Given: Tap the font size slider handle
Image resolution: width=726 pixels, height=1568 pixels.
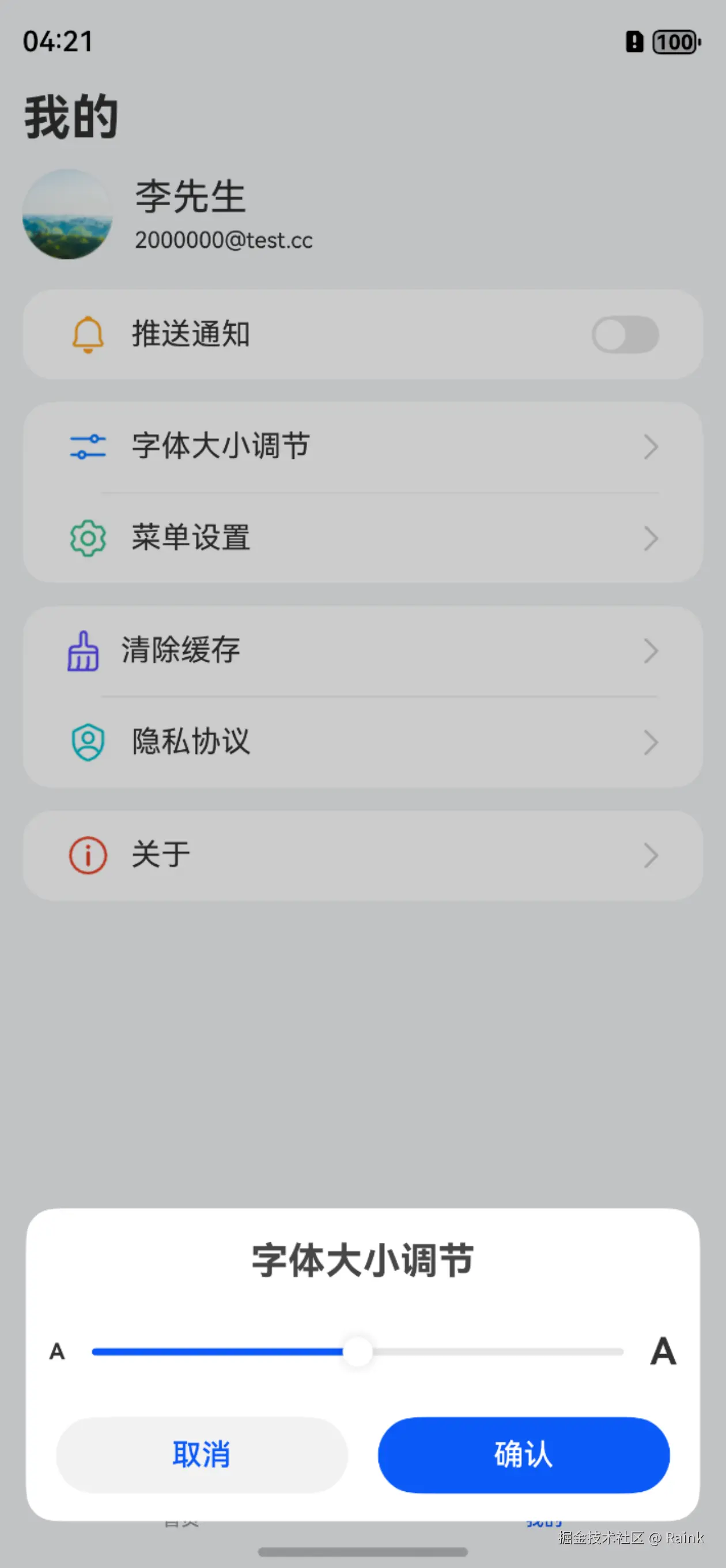Looking at the screenshot, I should pyautogui.click(x=358, y=1351).
